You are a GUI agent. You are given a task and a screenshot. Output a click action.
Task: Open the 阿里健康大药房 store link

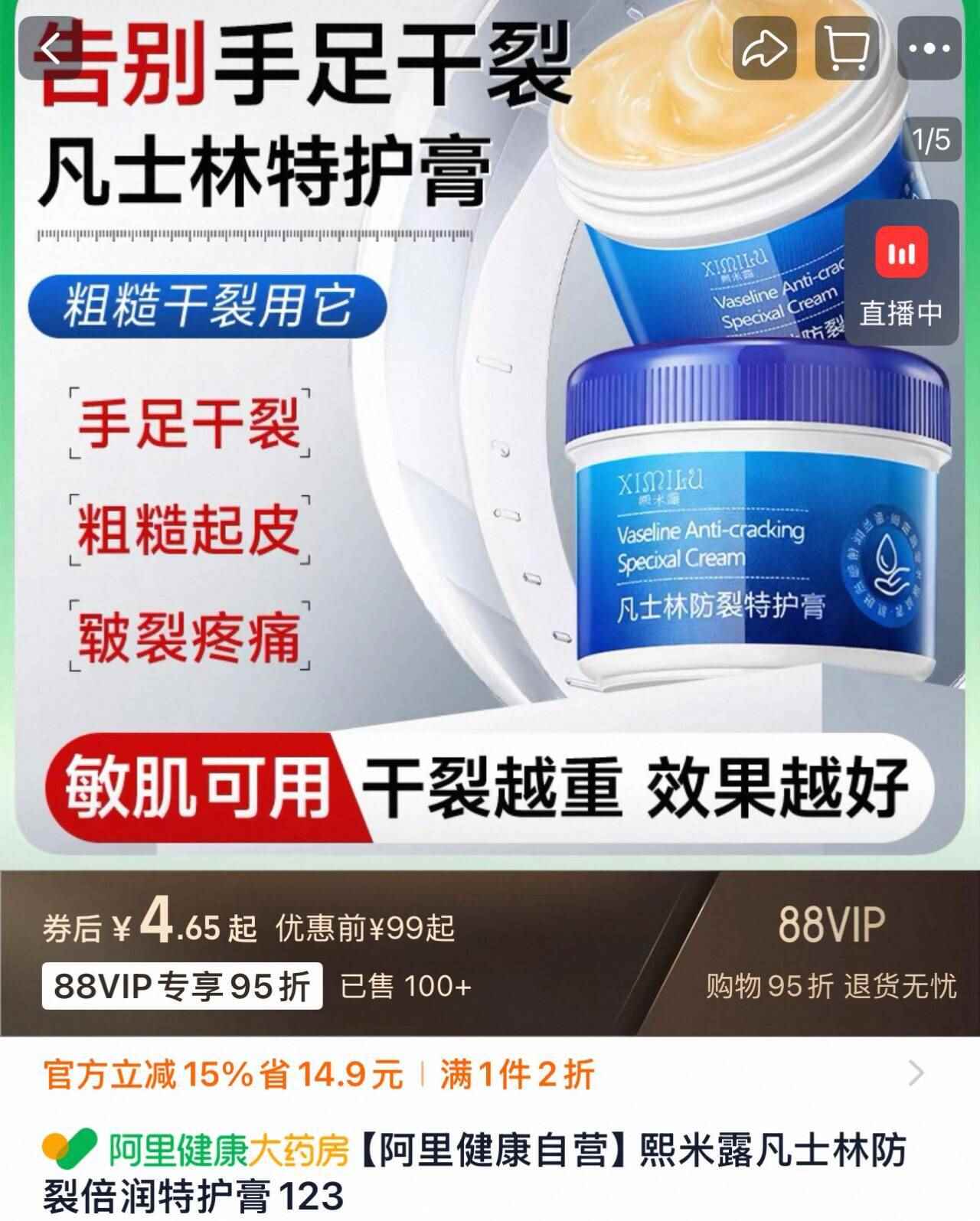196,1149
